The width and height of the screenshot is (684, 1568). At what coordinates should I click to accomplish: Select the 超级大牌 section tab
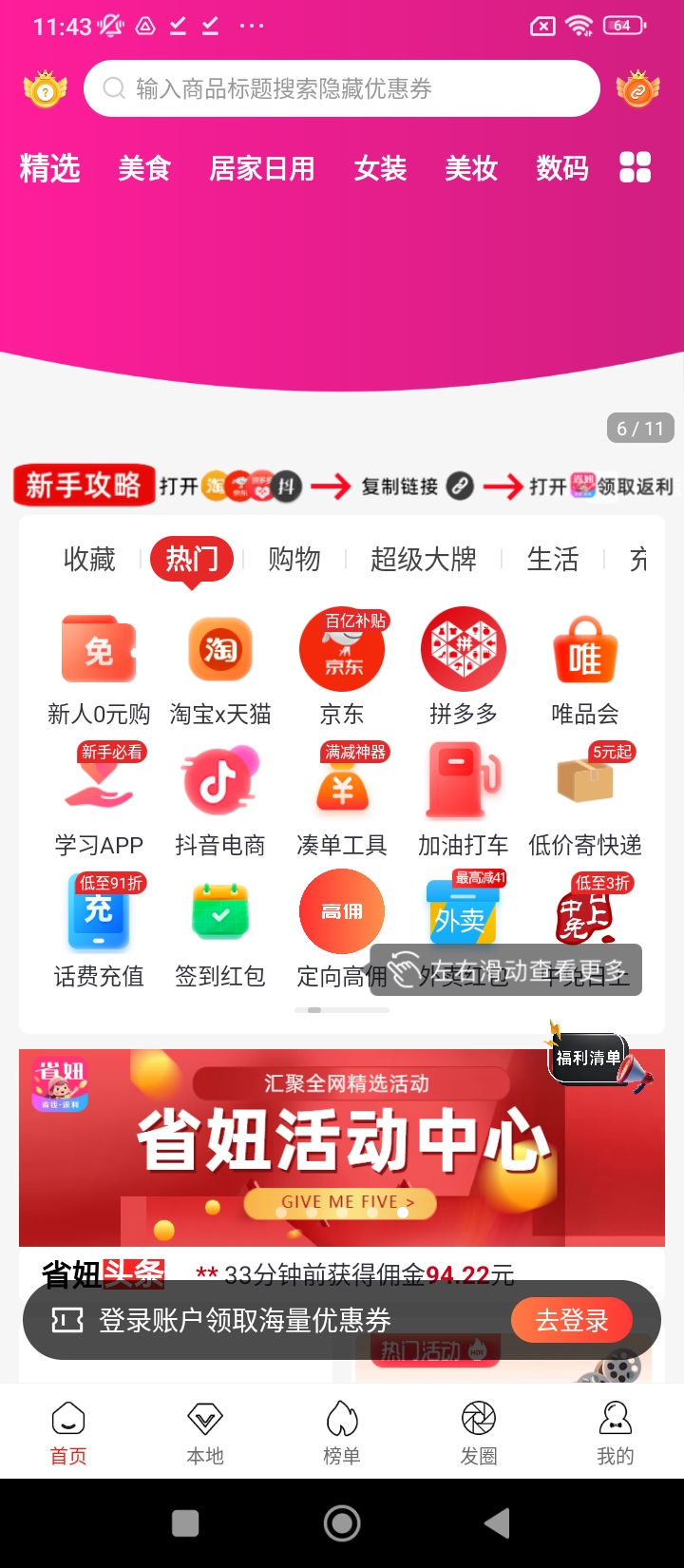click(424, 559)
